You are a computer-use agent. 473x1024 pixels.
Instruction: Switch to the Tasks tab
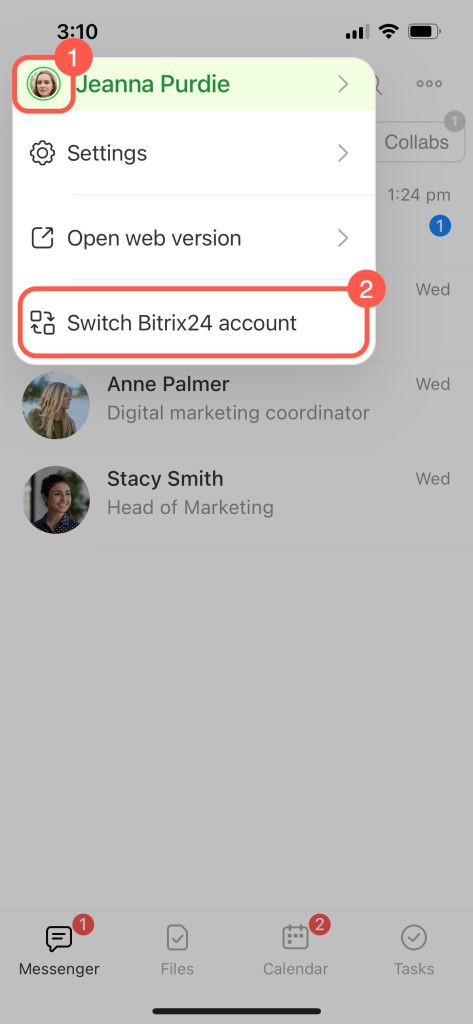414,948
